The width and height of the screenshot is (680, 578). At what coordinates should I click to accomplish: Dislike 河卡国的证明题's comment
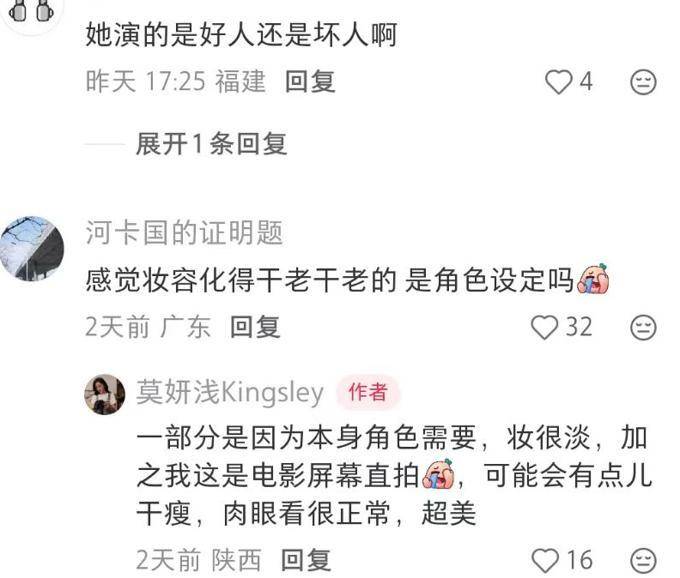(x=643, y=326)
